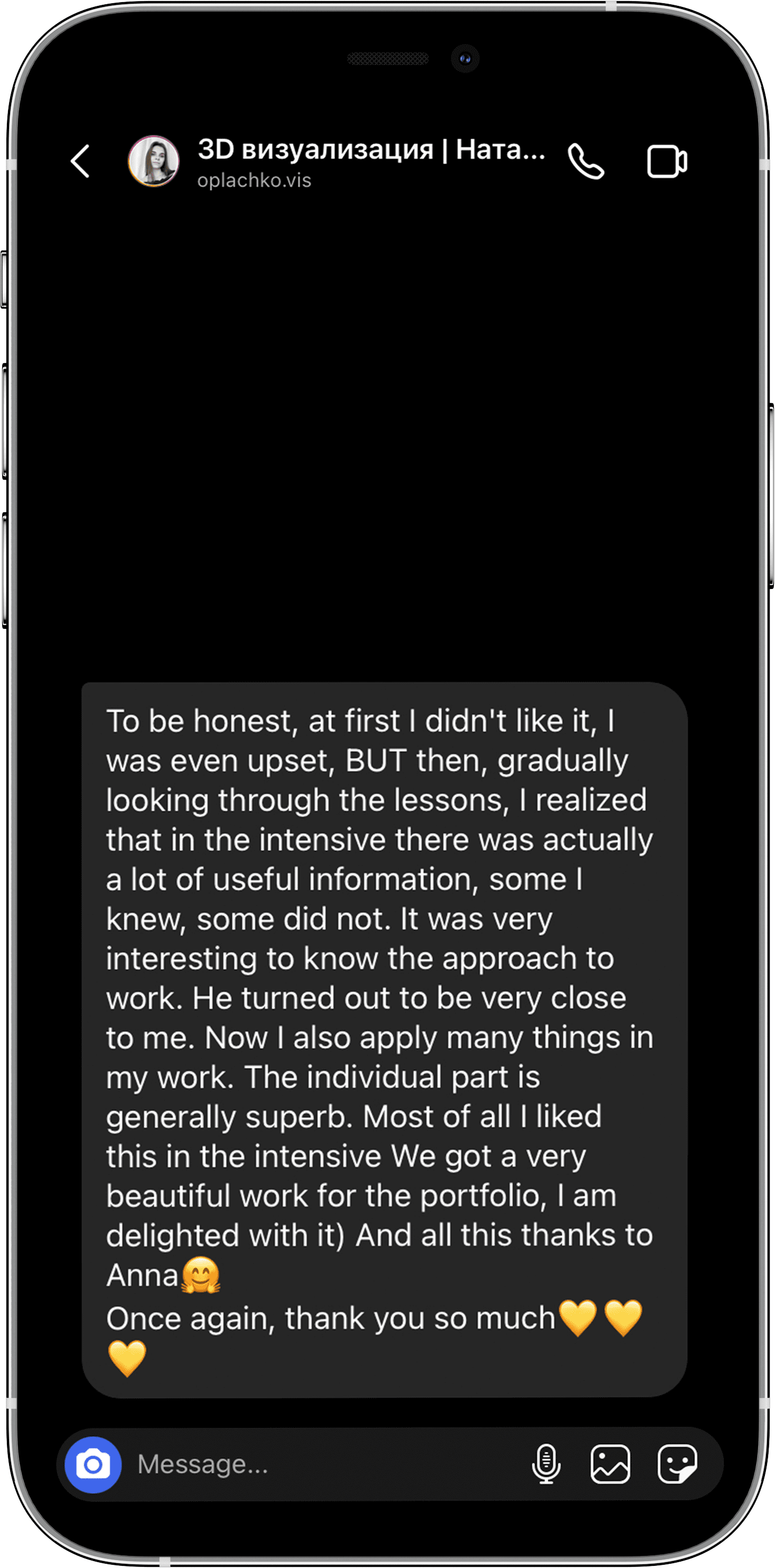Go back to the messages list
775x1568 pixels.
click(80, 161)
